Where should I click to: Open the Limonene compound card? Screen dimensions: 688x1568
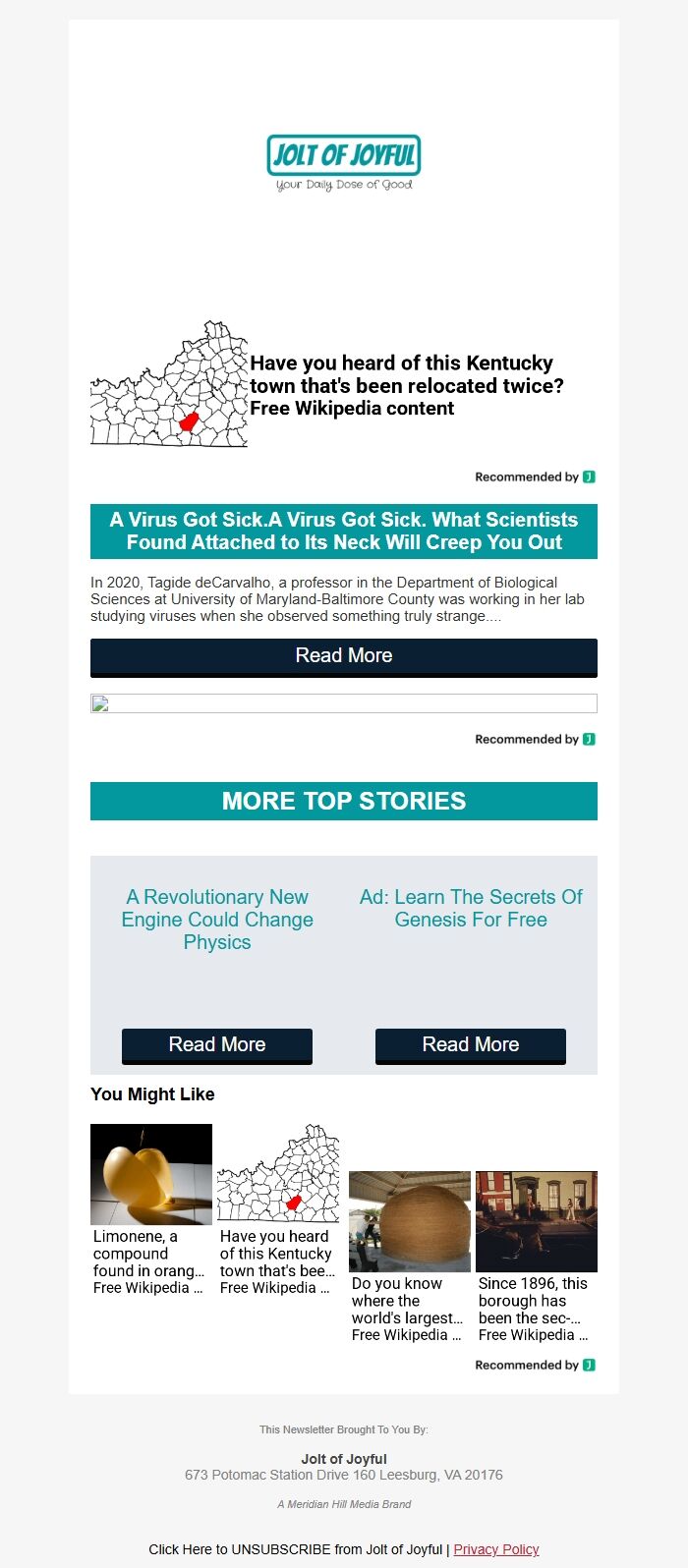pyautogui.click(x=151, y=1210)
